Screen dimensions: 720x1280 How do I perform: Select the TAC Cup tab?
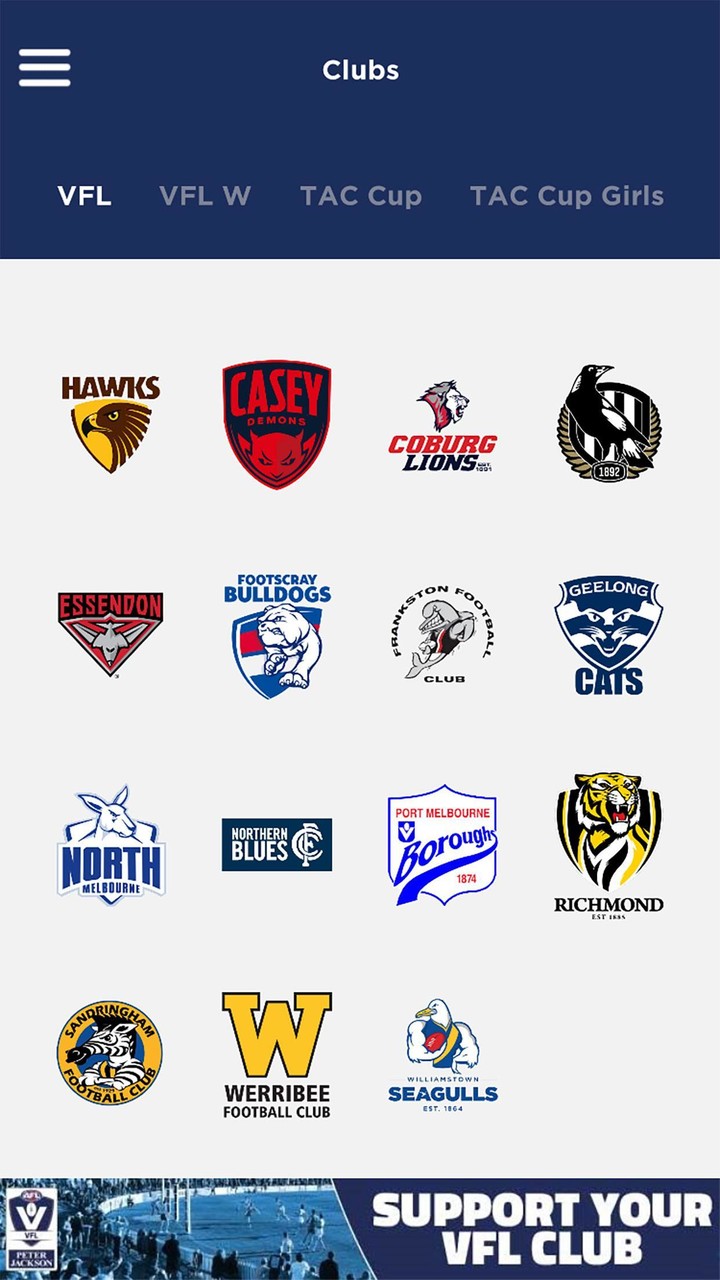362,196
